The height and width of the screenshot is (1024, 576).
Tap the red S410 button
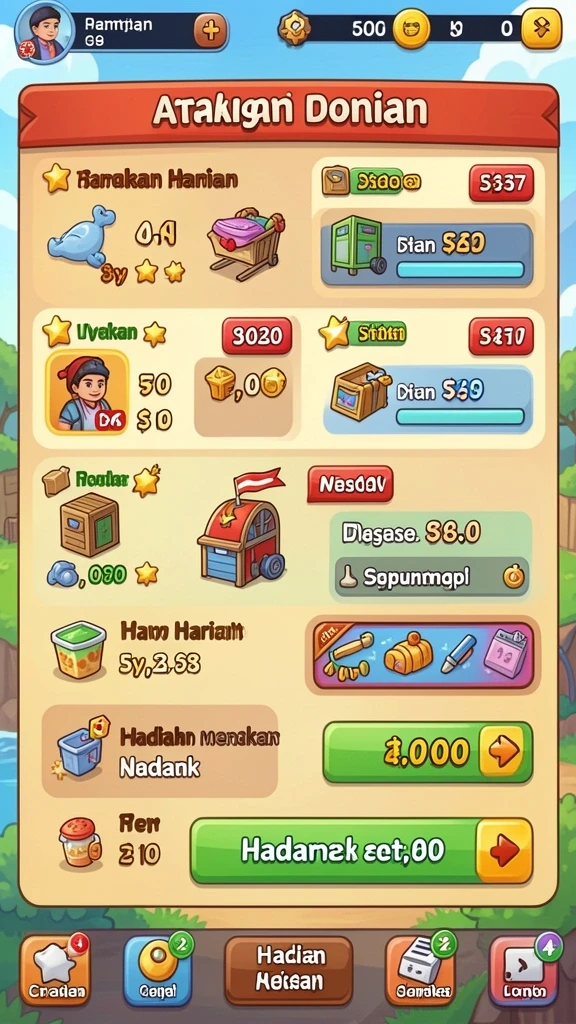pyautogui.click(x=501, y=337)
